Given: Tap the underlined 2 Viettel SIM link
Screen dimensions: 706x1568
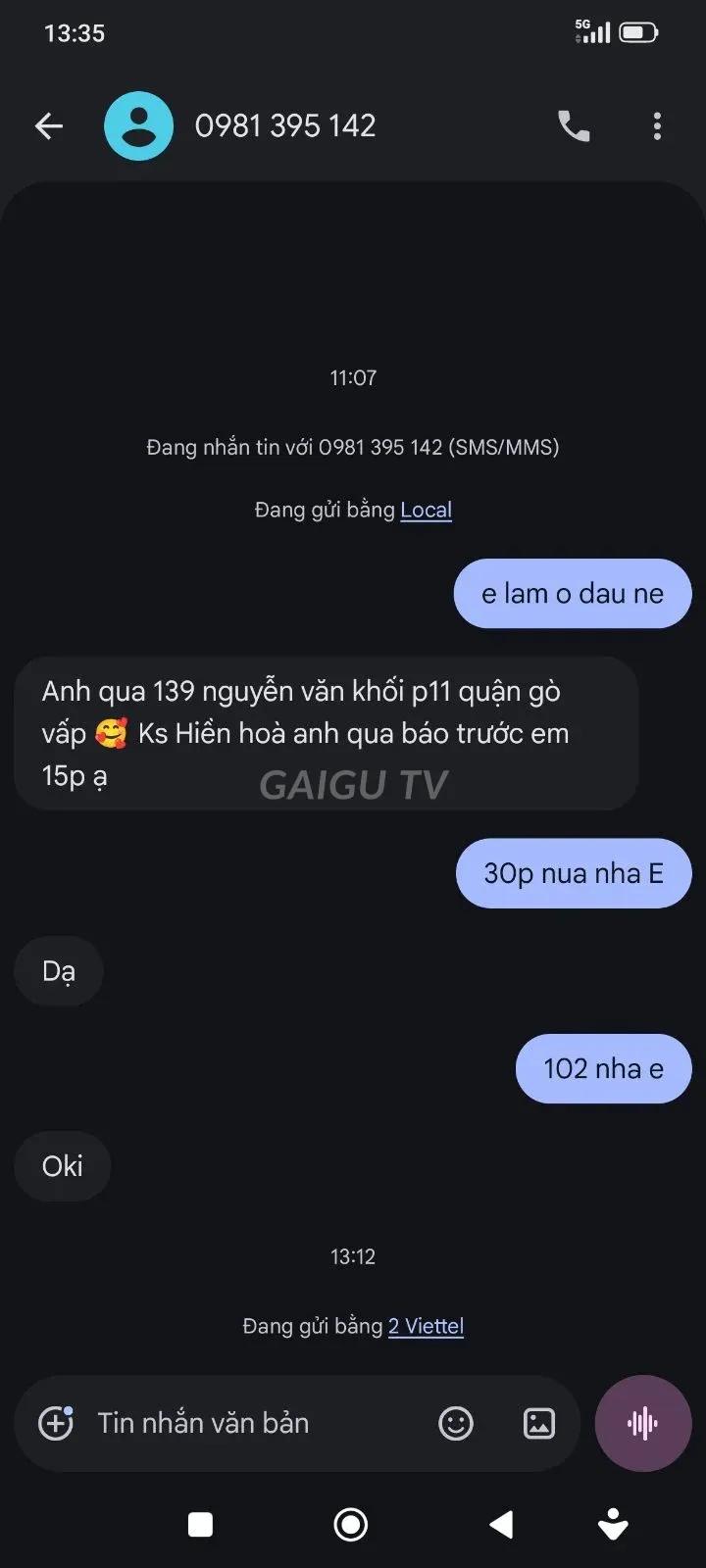Looking at the screenshot, I should 426,1326.
